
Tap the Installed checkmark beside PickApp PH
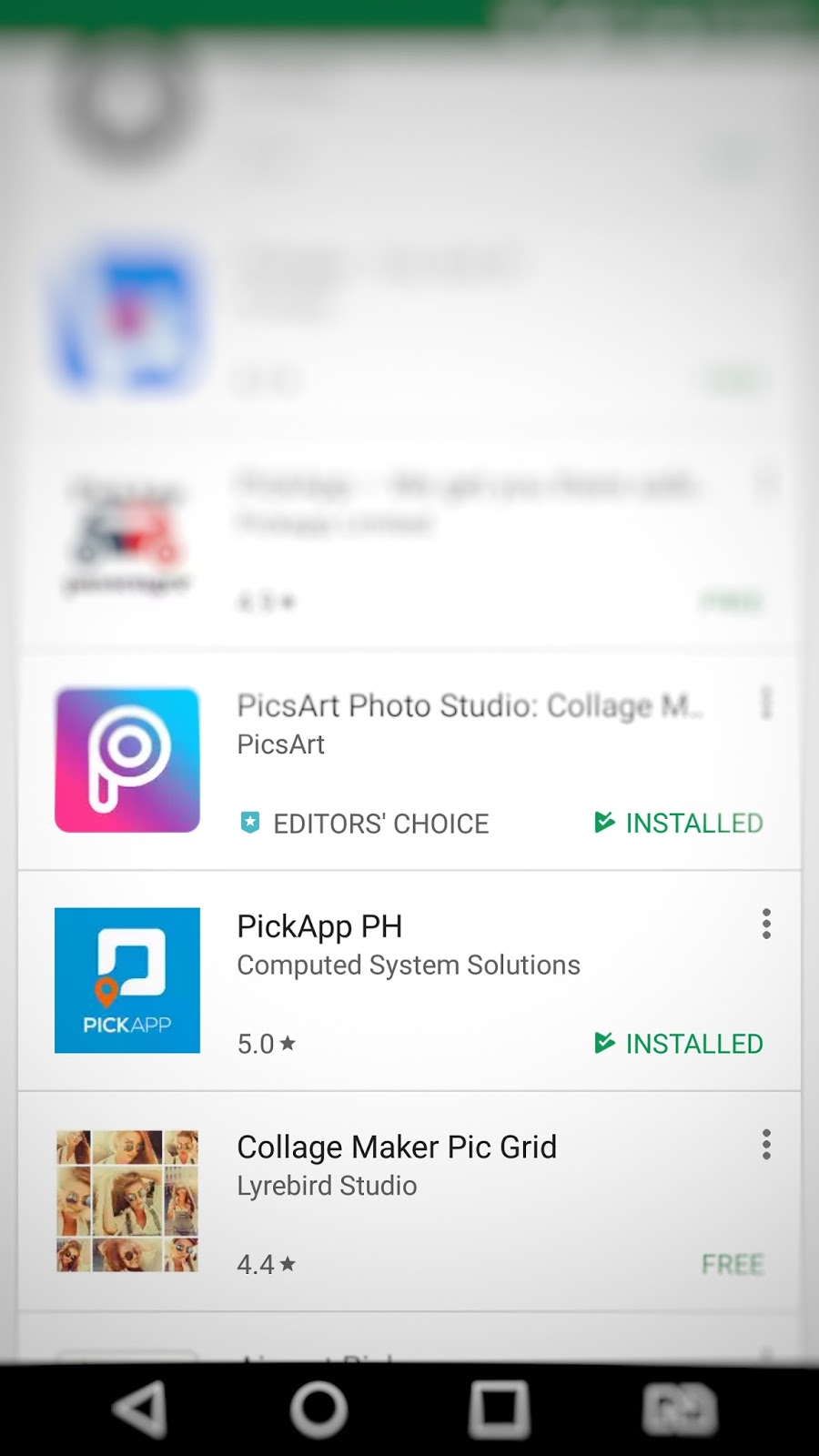click(603, 1043)
